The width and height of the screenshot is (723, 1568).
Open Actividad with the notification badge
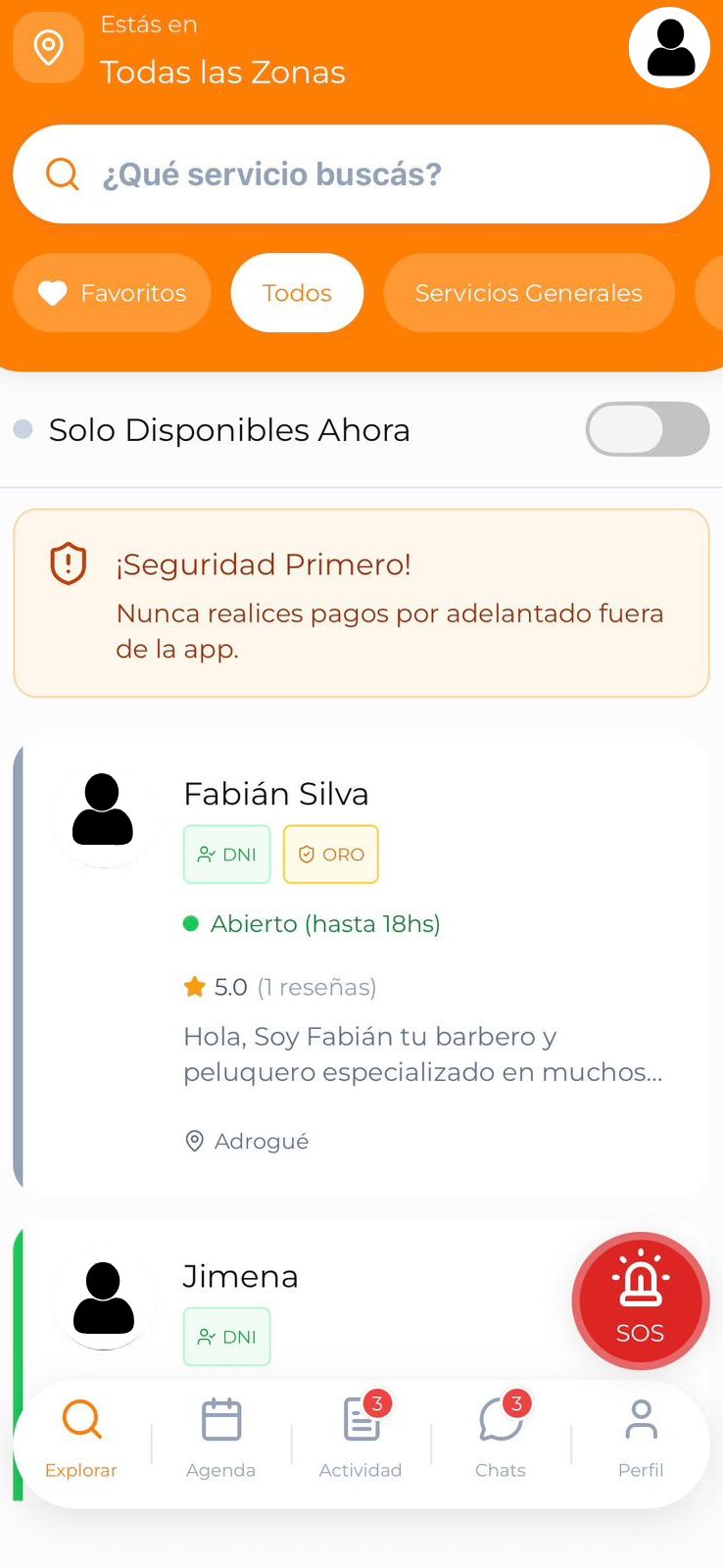361,1419
